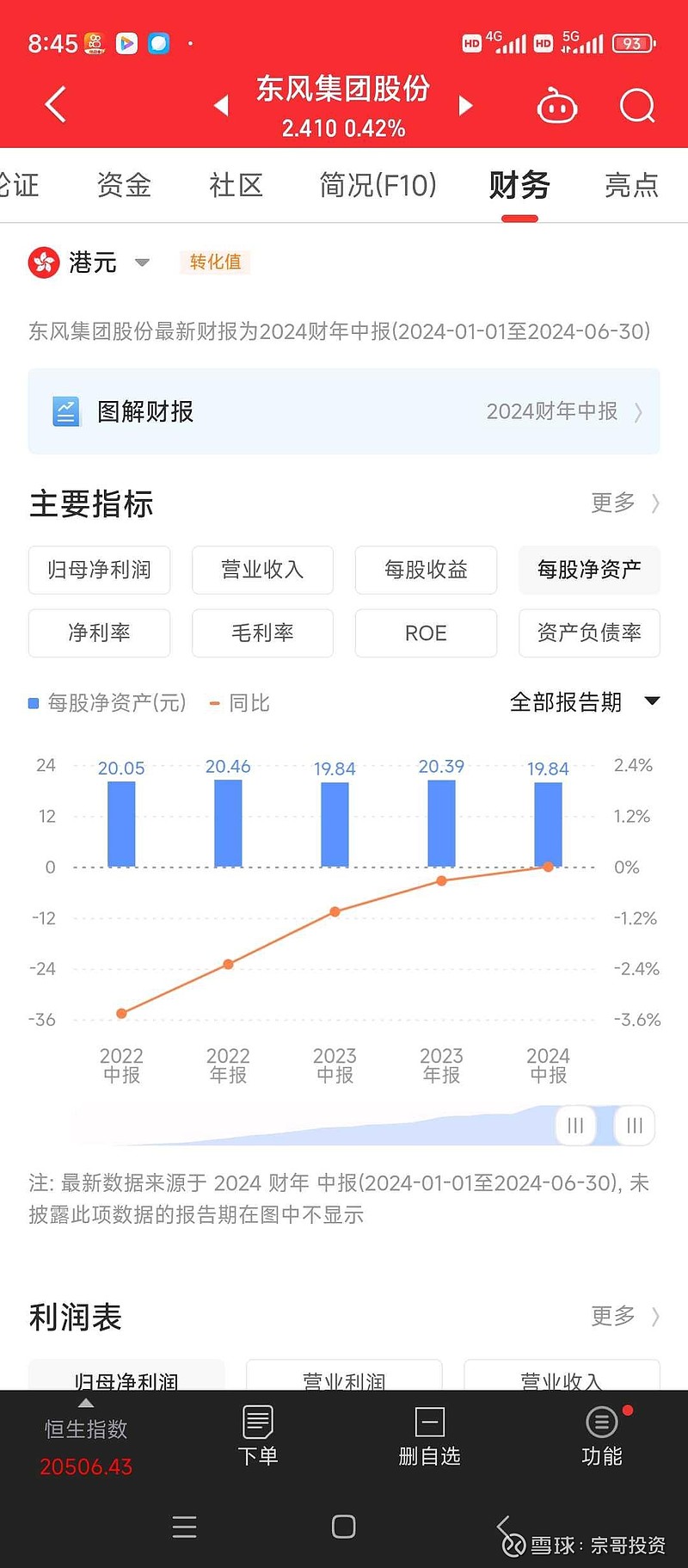Open the 全部报告期 dropdown

(x=585, y=702)
